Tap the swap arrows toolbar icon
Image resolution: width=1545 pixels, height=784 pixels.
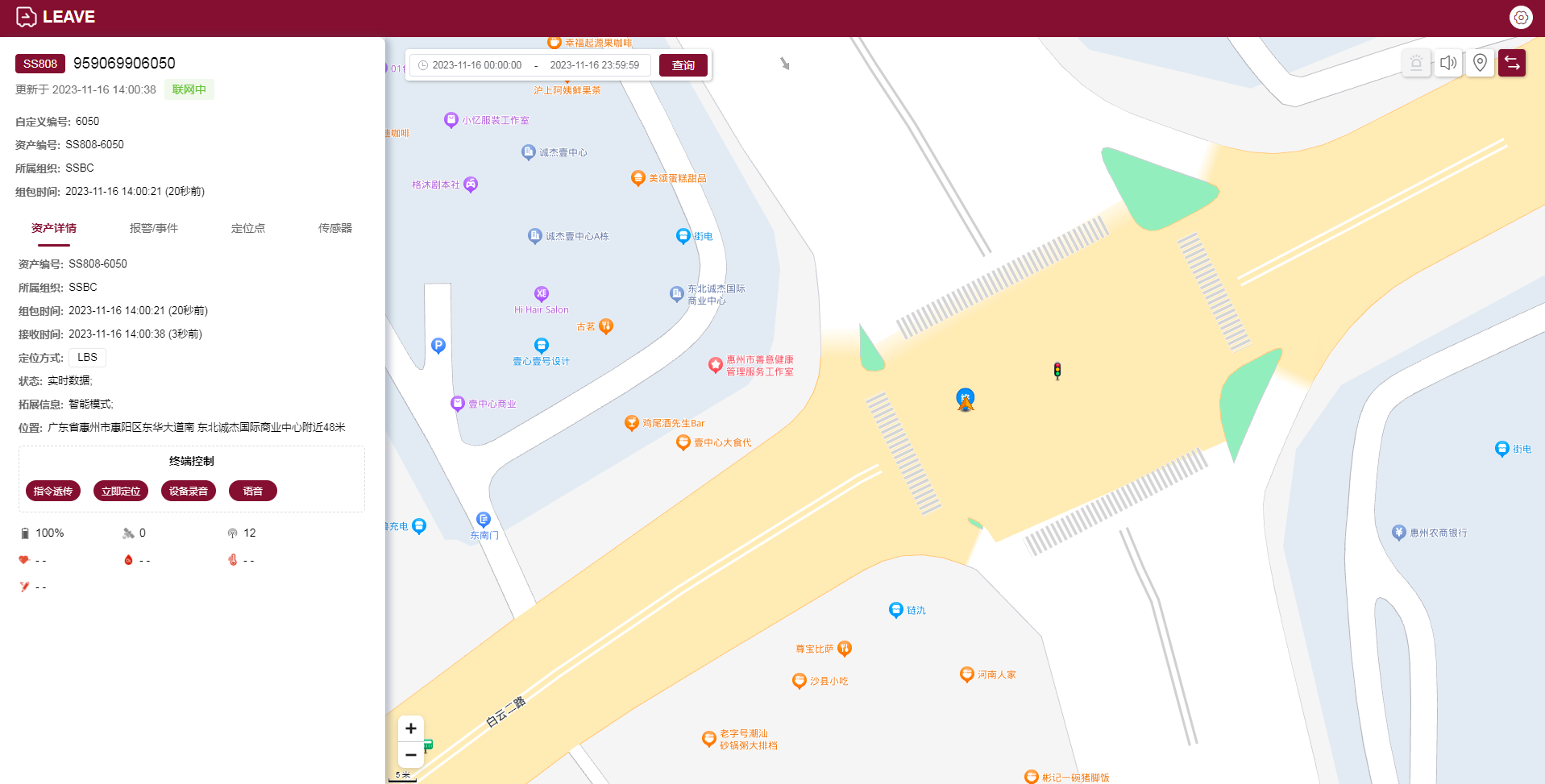(x=1512, y=63)
